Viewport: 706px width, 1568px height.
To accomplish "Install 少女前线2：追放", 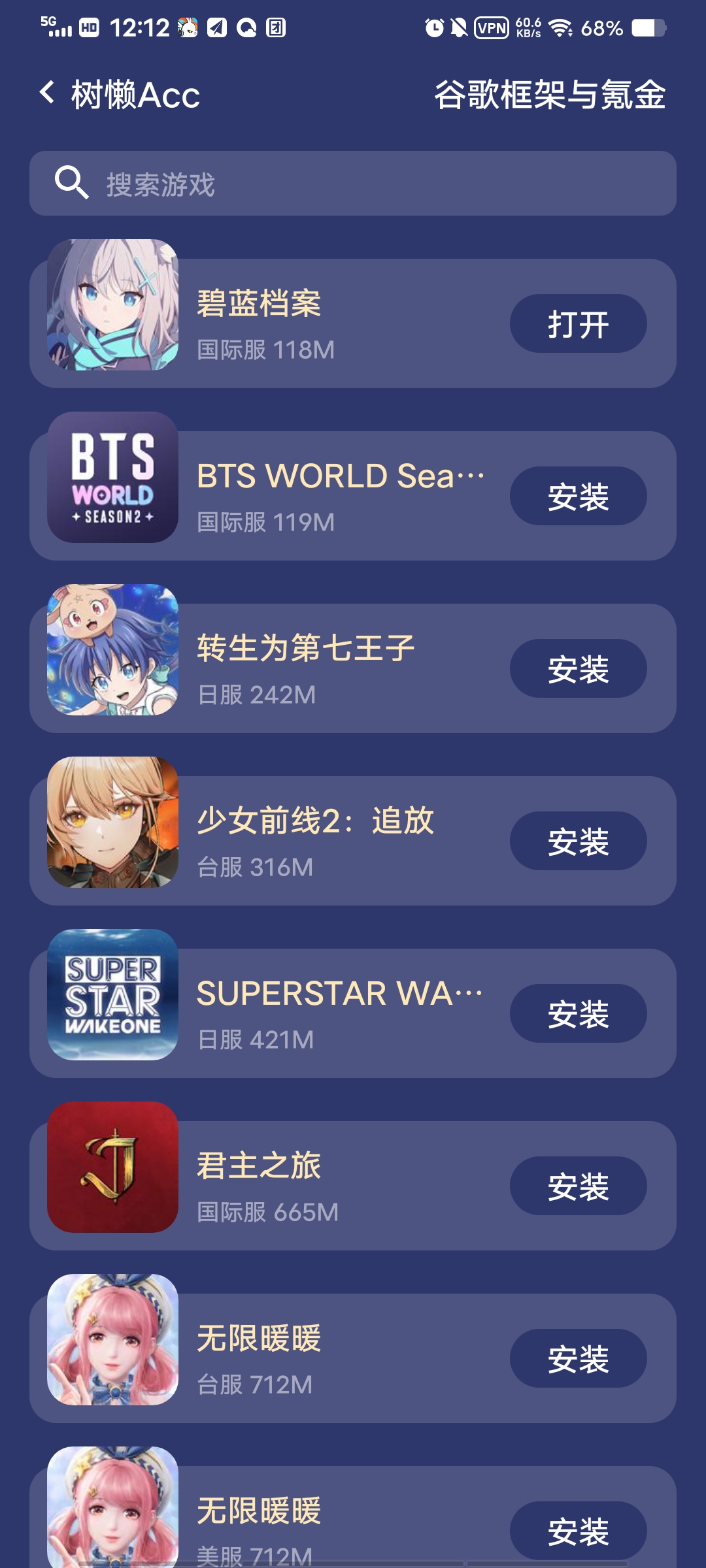I will click(x=578, y=841).
